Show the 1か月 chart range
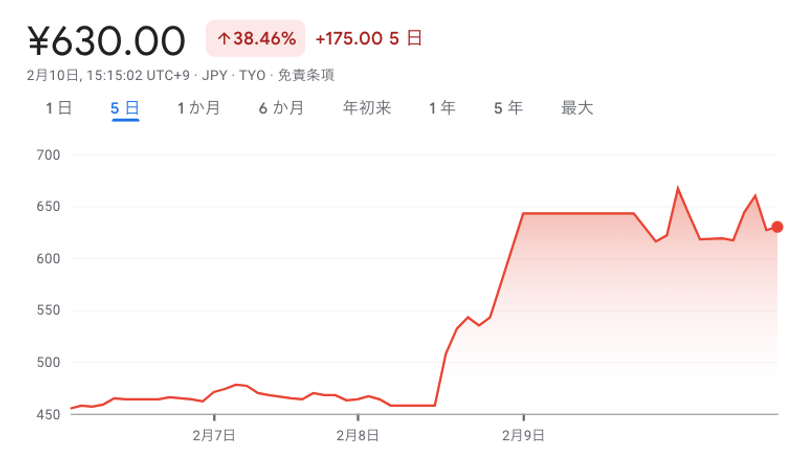The width and height of the screenshot is (800, 459). [x=198, y=108]
